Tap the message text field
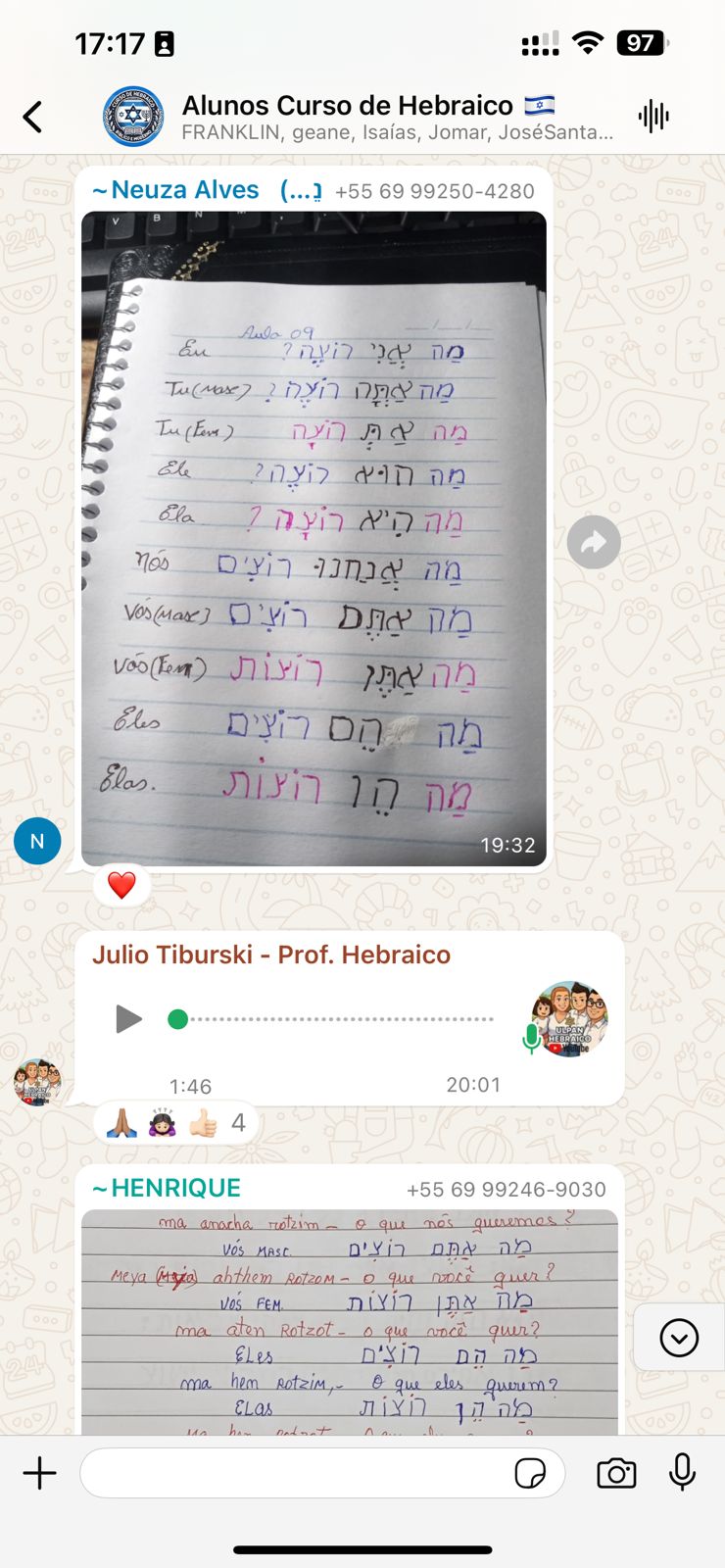725x1568 pixels. click(294, 1473)
